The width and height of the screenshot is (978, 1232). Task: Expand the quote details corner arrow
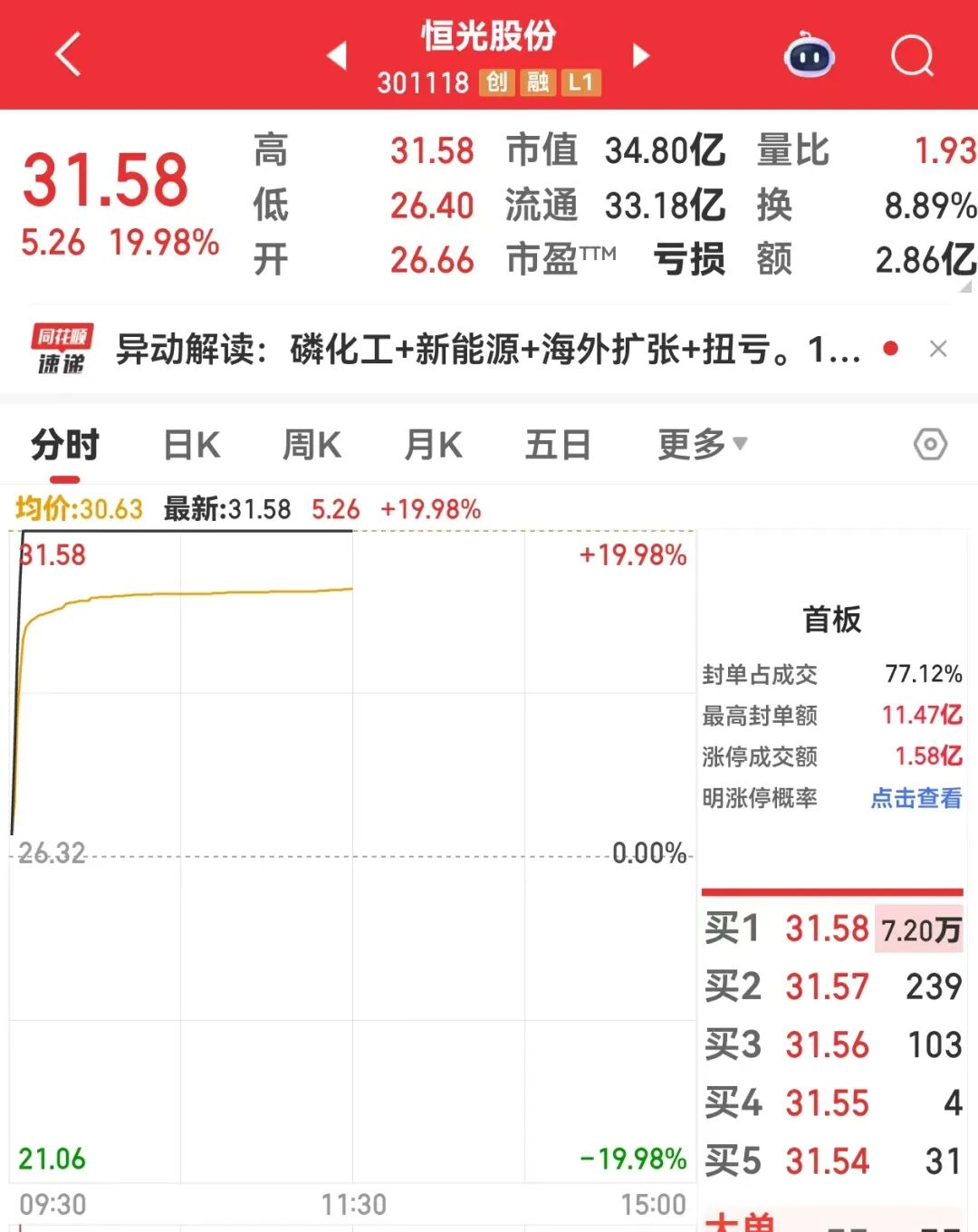pyautogui.click(x=965, y=286)
